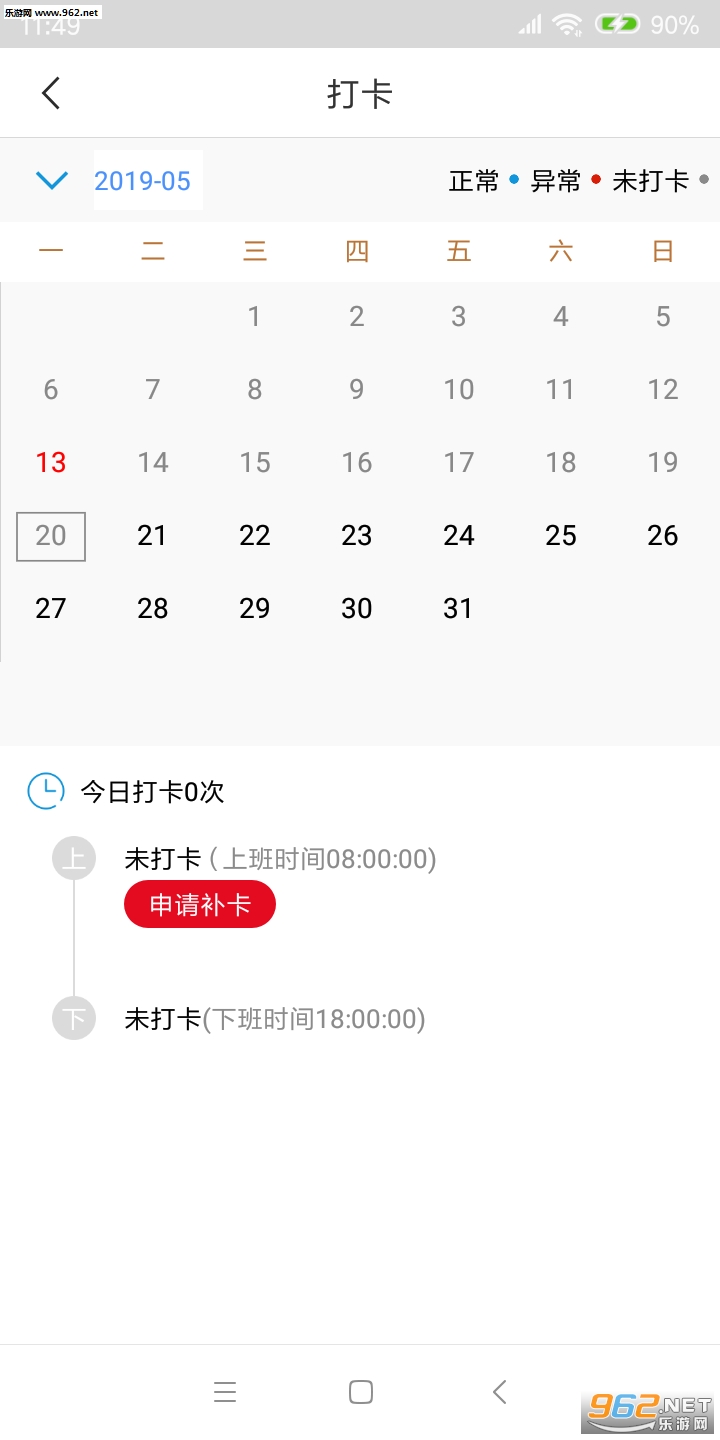Open the 2019-05 month picker
720x1440 pixels.
(x=143, y=180)
